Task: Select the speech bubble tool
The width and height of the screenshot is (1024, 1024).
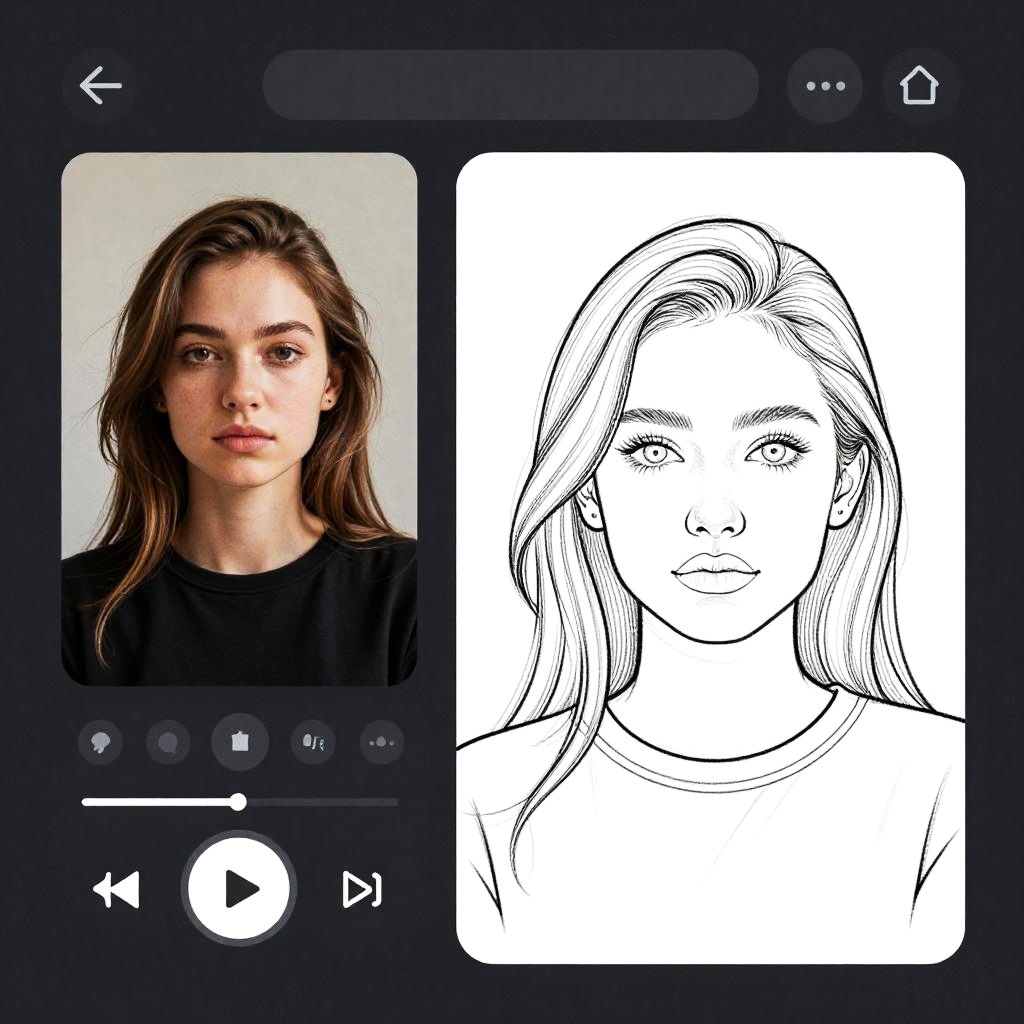Action: [x=168, y=742]
